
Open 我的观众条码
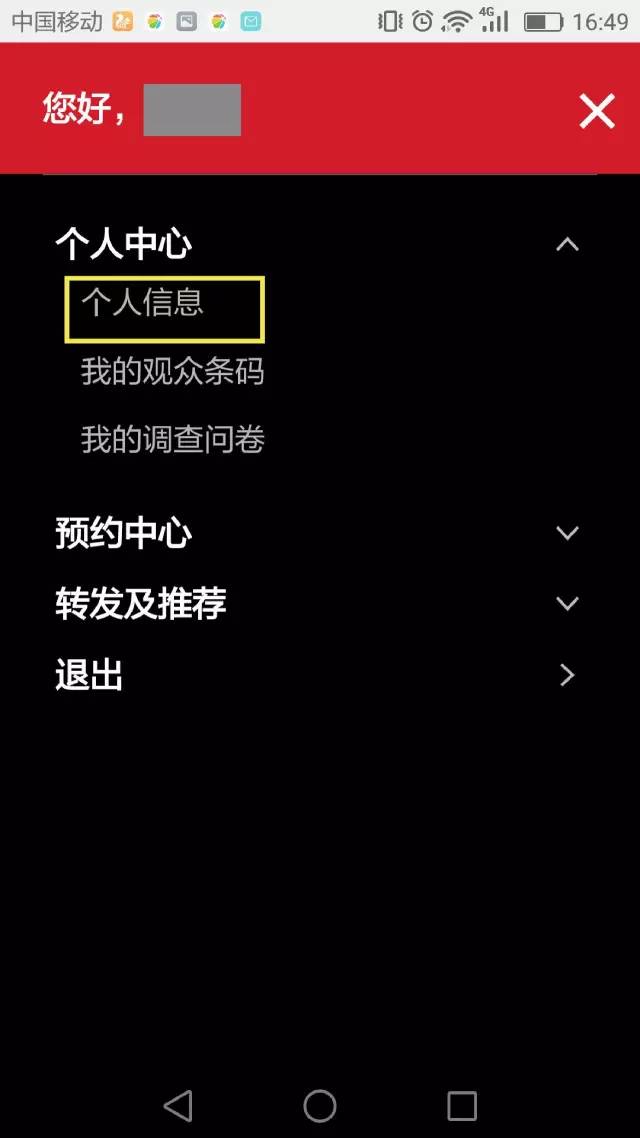[x=172, y=372]
